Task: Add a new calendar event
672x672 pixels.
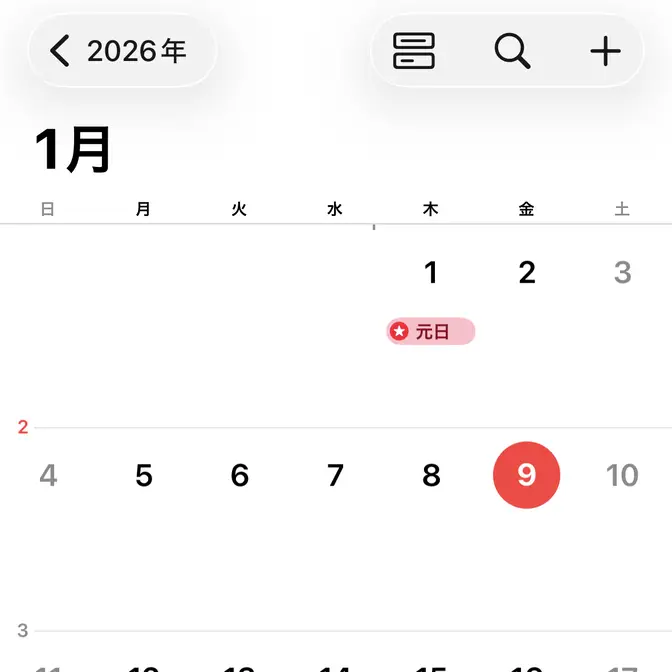Action: (605, 51)
